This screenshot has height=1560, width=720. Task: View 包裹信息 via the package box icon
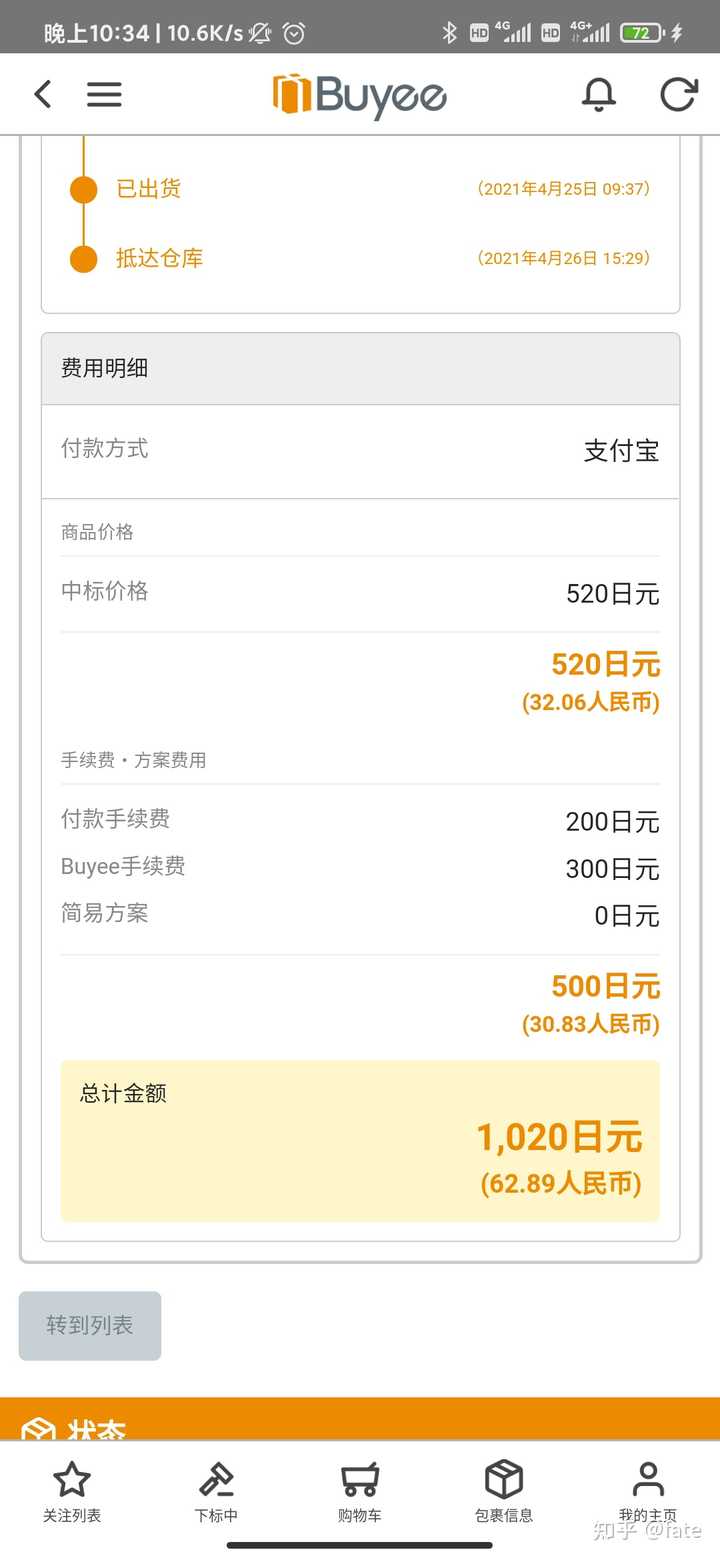(x=503, y=1490)
